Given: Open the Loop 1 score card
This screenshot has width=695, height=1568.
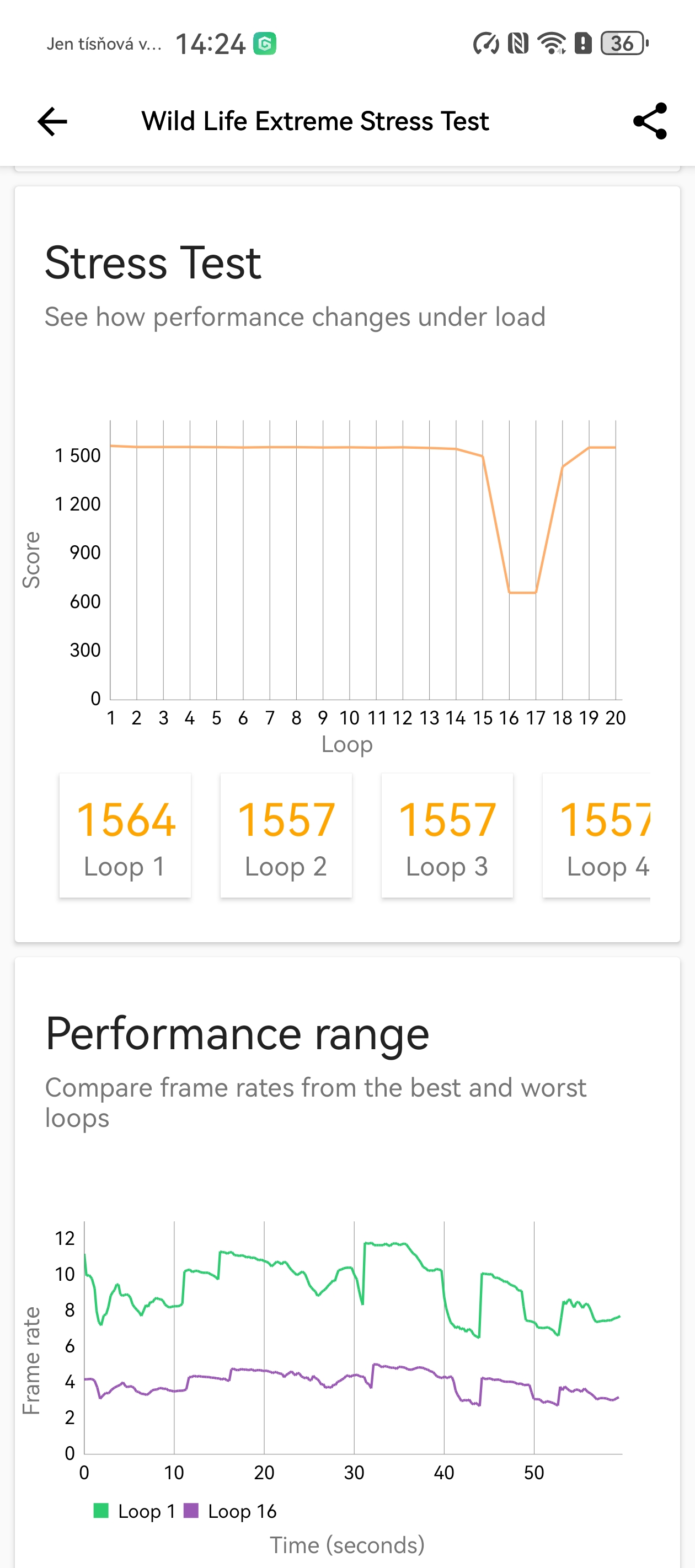Looking at the screenshot, I should click(x=125, y=835).
